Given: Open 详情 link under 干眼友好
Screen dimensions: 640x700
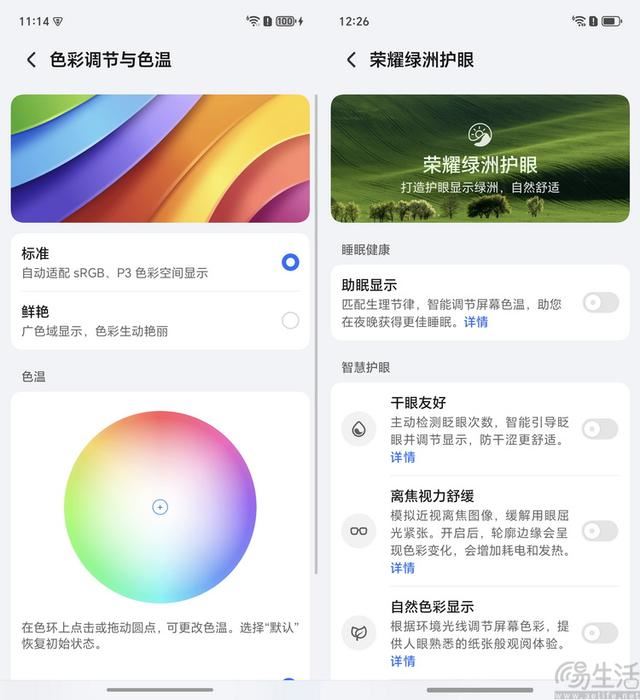Looking at the screenshot, I should pos(402,457).
